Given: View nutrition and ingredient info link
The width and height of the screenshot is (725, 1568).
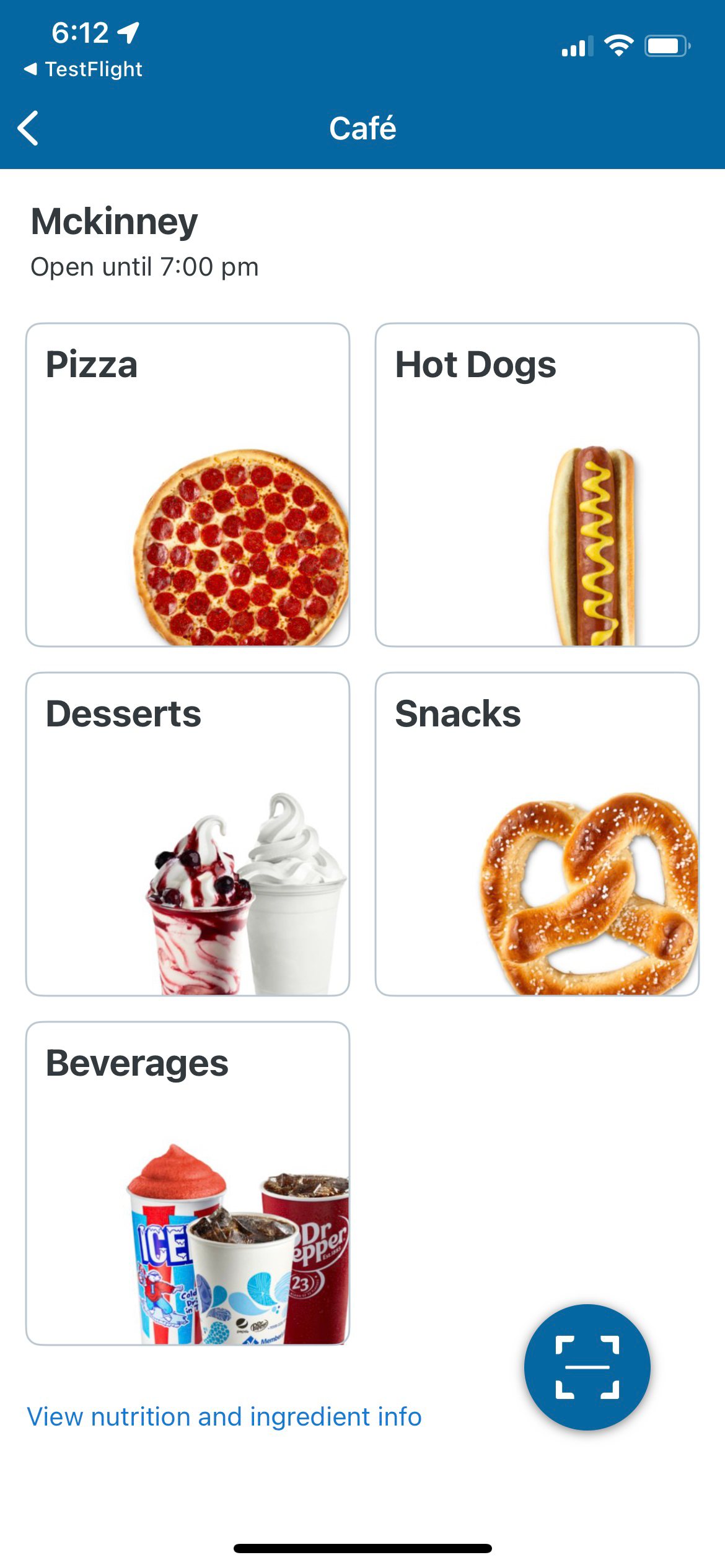Looking at the screenshot, I should tap(224, 1417).
